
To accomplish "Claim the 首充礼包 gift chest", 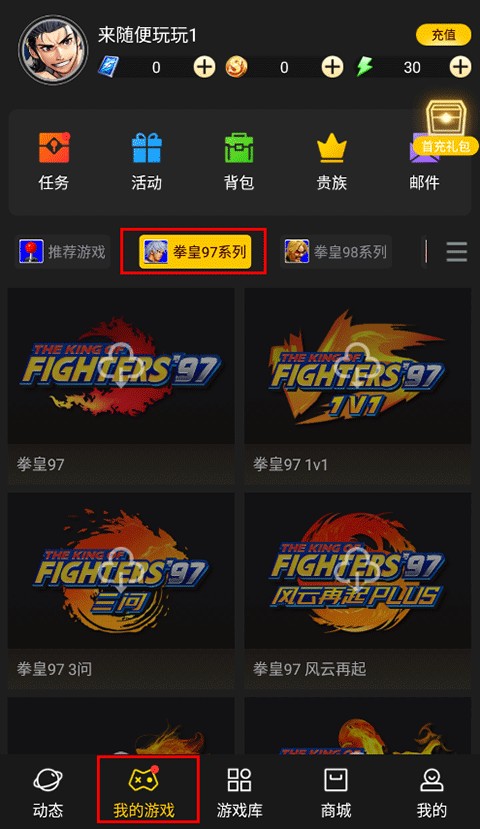I will (x=446, y=127).
